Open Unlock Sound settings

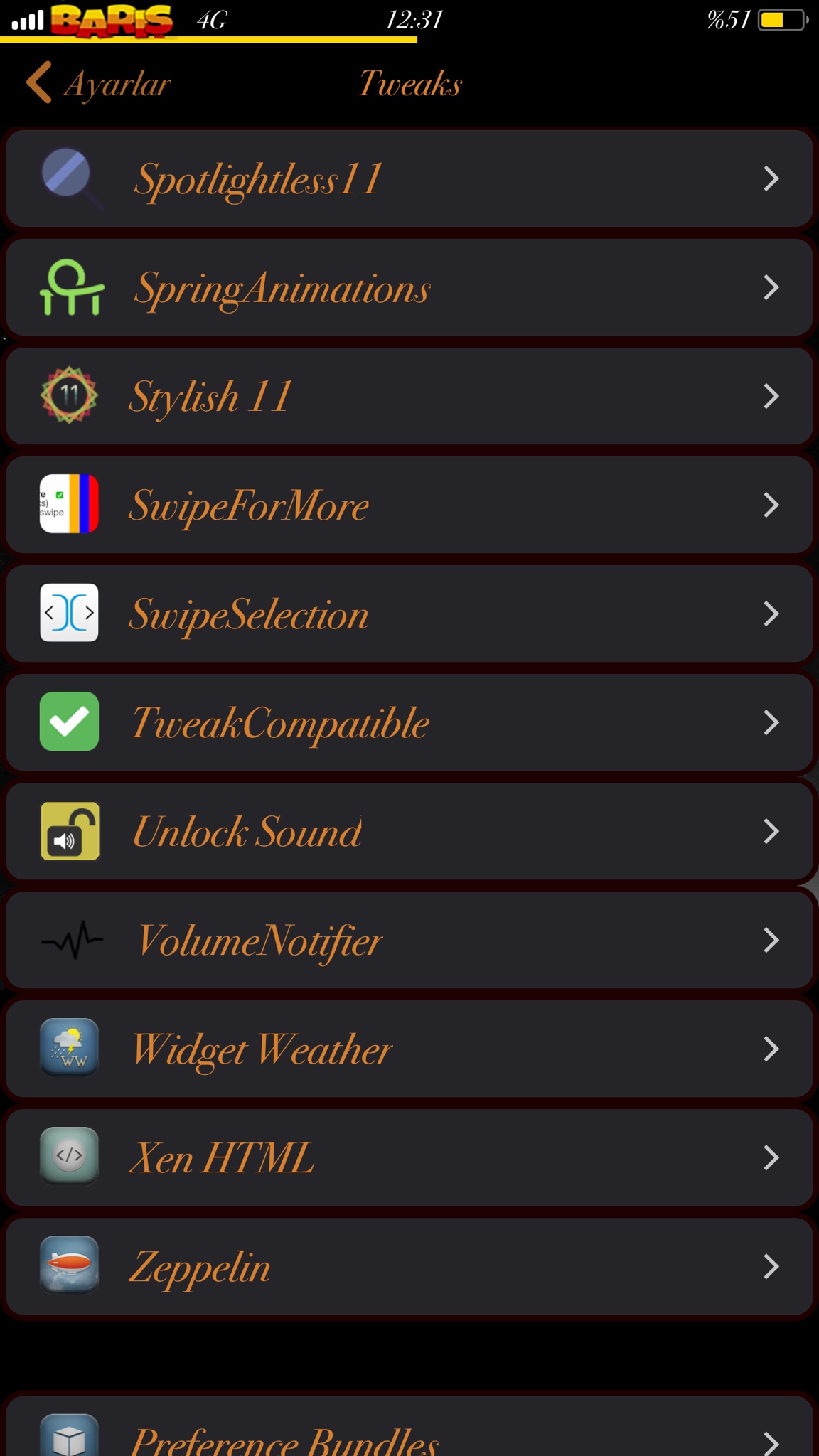[x=409, y=831]
